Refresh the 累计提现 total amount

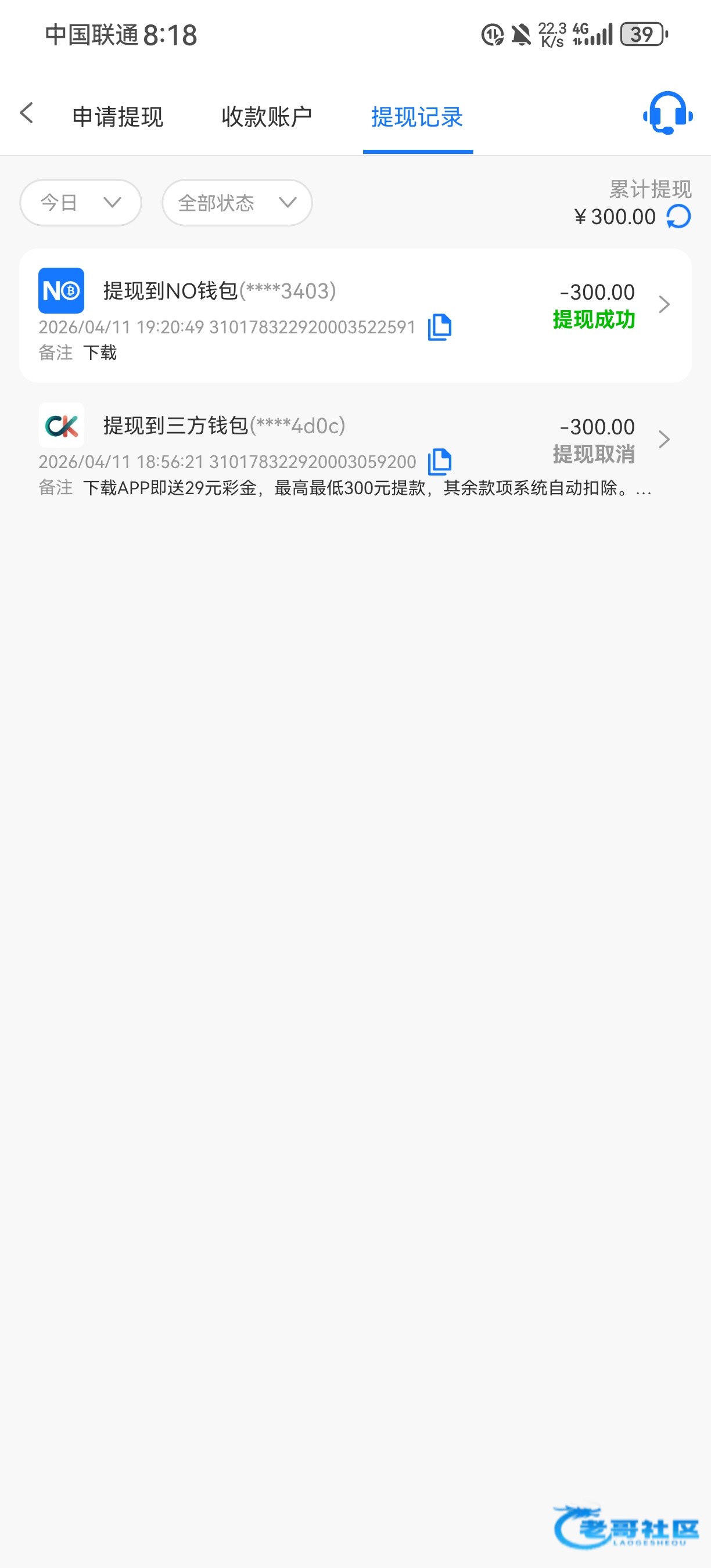click(678, 217)
